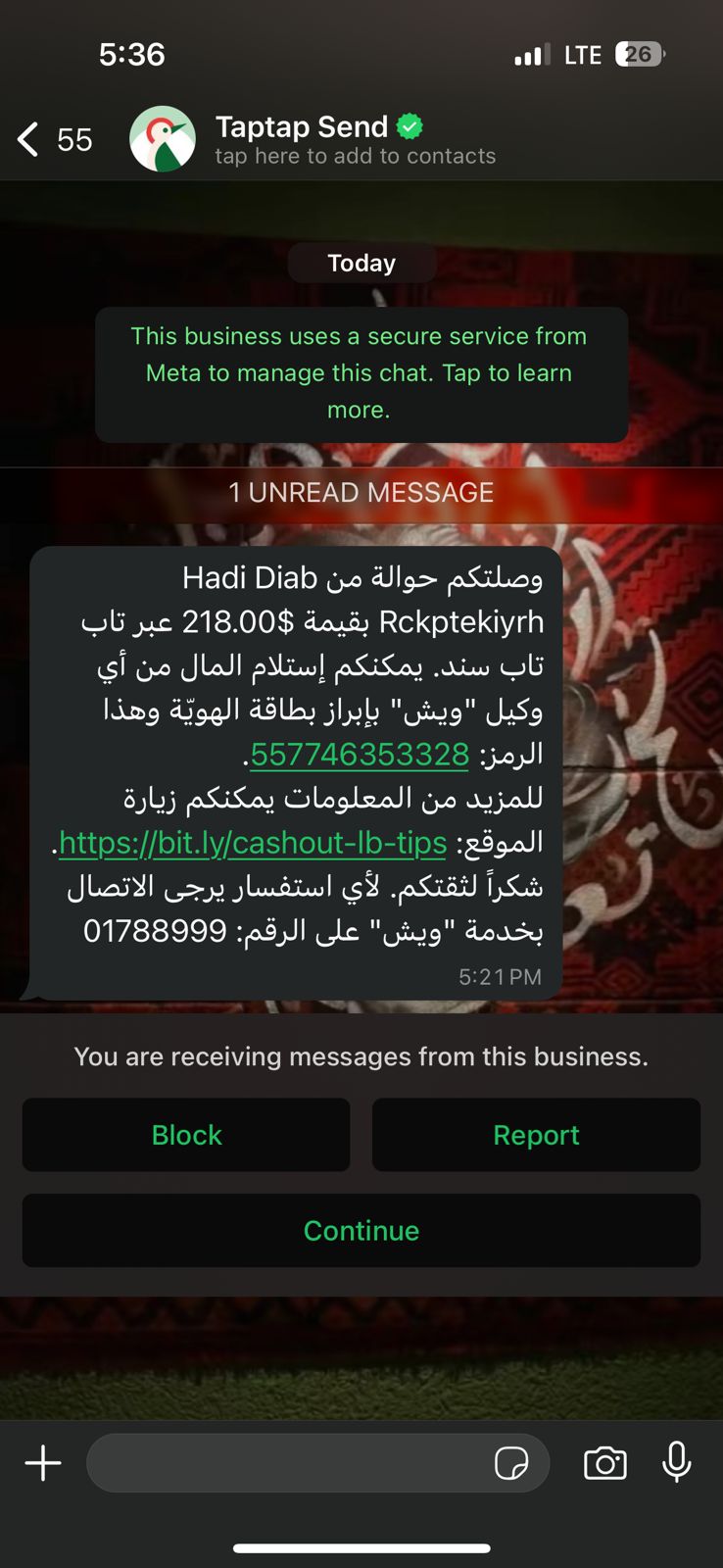This screenshot has height=1568, width=723.
Task: Open the camera
Action: coord(604,1463)
